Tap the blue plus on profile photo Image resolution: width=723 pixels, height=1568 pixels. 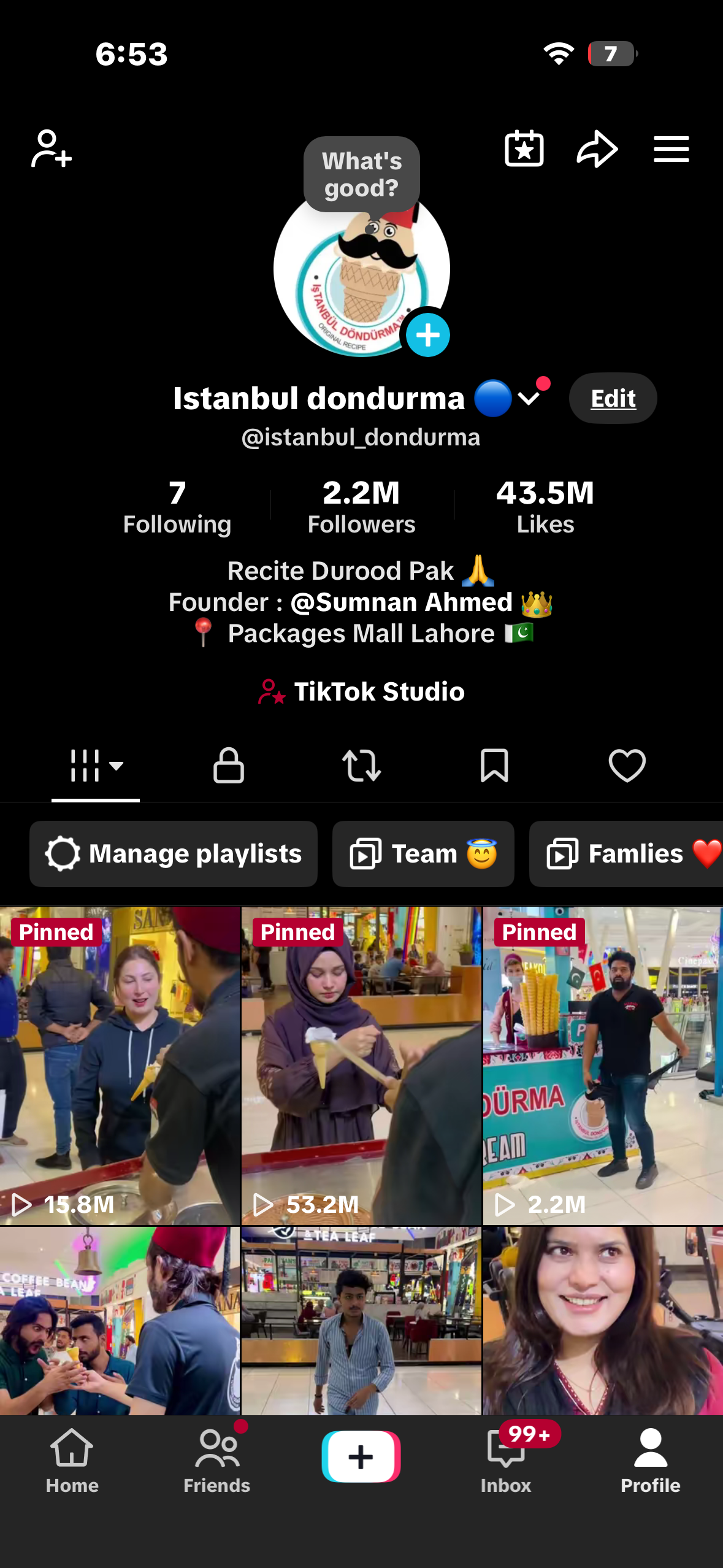tap(428, 335)
